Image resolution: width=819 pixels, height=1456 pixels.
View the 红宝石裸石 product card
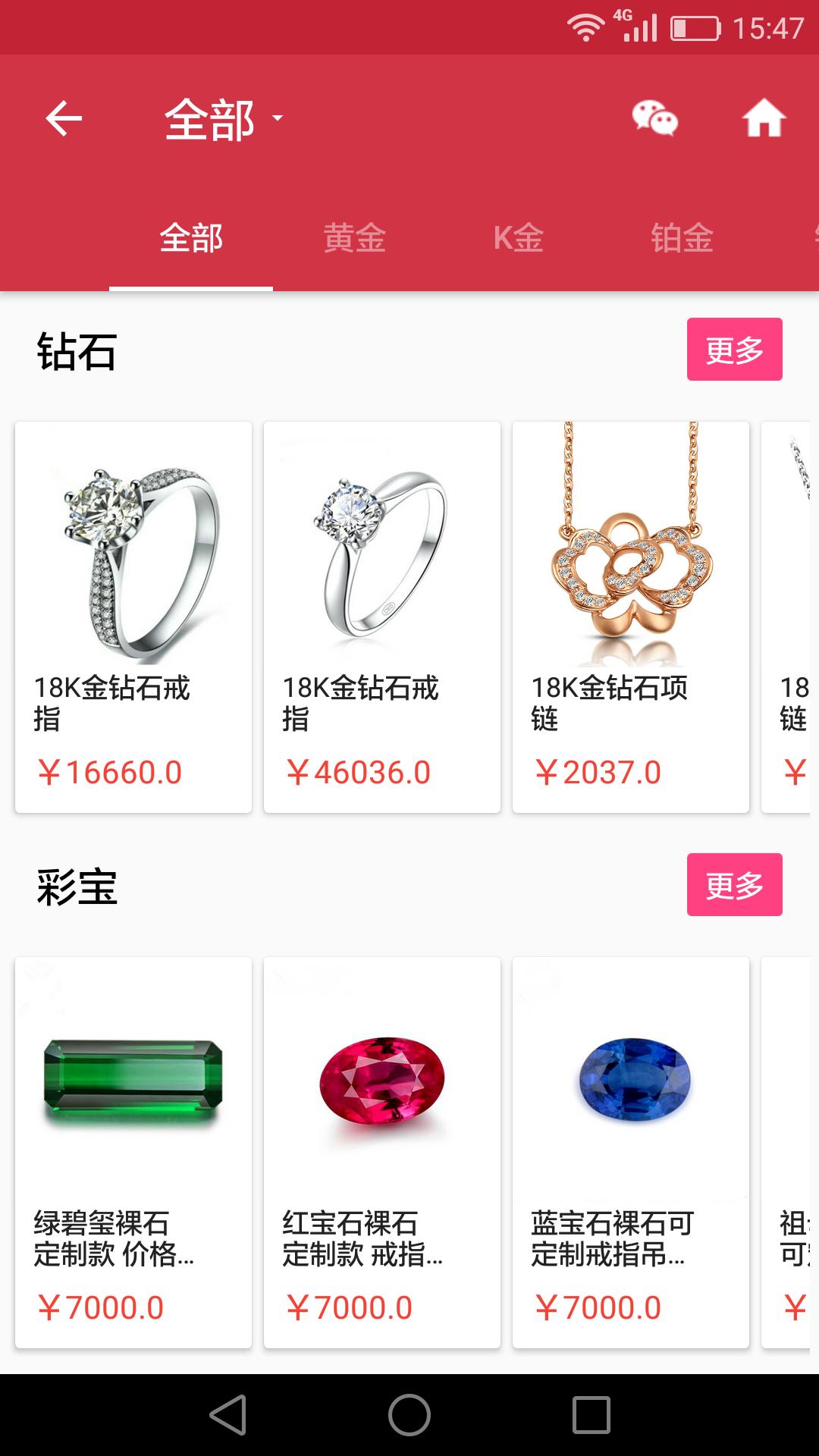point(382,1152)
